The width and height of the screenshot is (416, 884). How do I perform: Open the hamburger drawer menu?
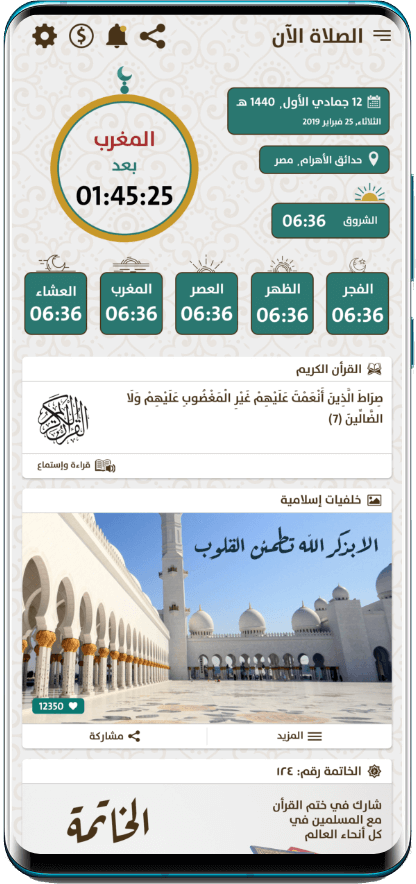coord(382,36)
